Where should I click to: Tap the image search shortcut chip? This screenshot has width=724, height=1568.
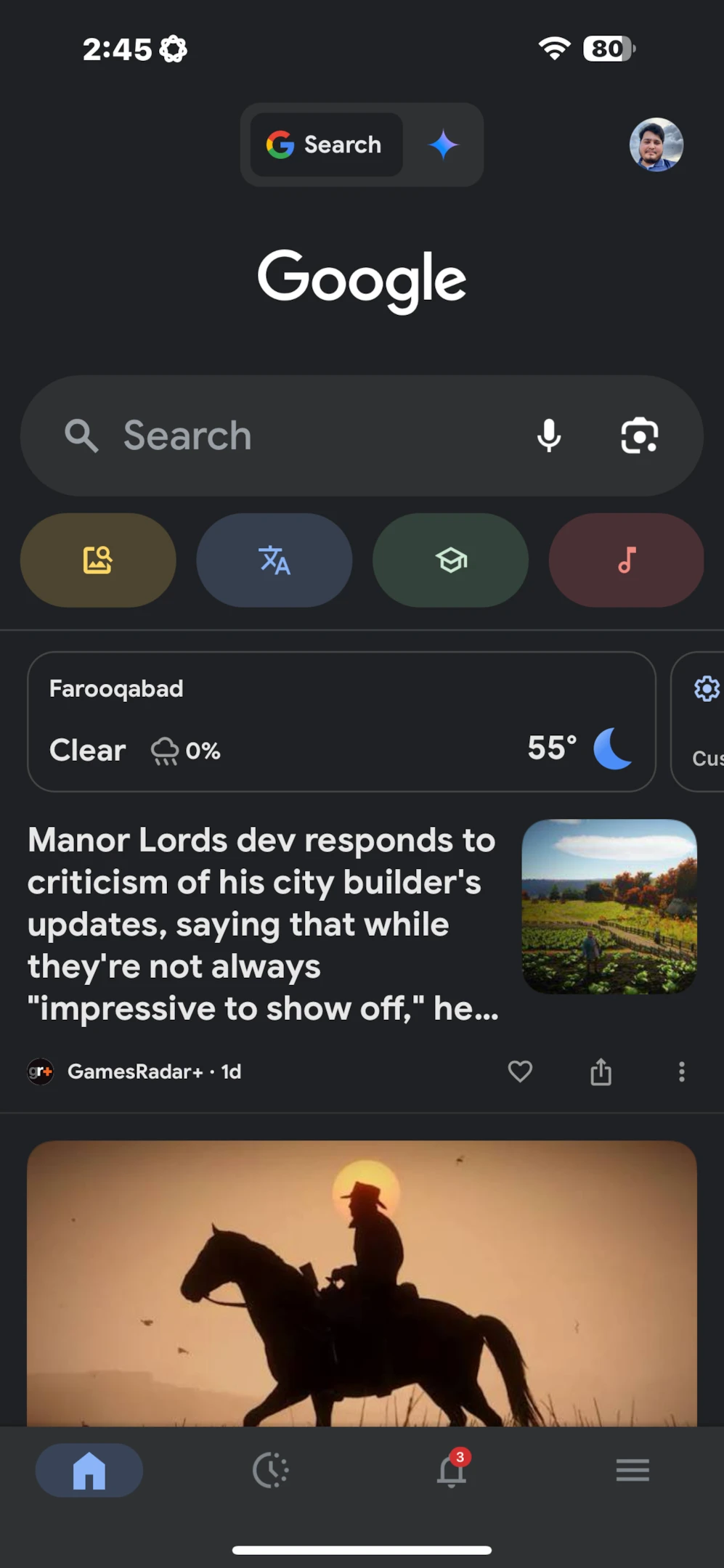98,560
